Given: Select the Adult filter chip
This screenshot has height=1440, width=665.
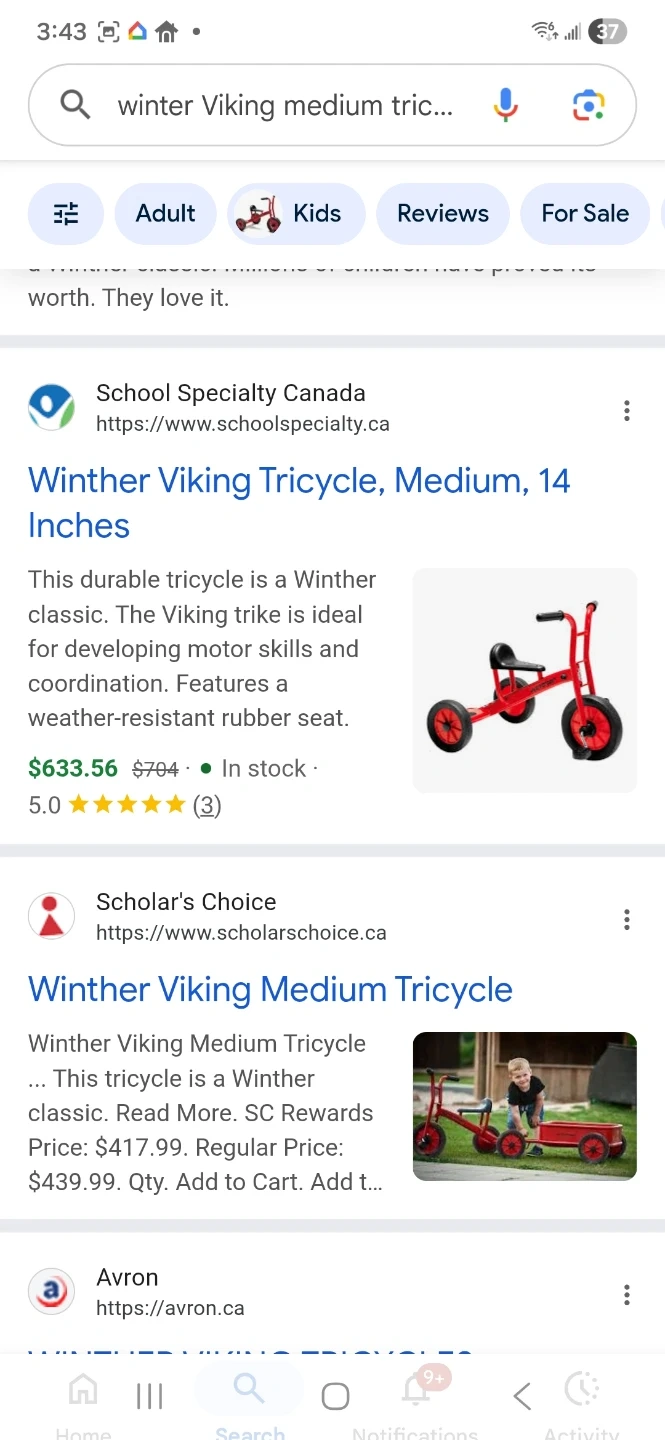Looking at the screenshot, I should (x=166, y=213).
